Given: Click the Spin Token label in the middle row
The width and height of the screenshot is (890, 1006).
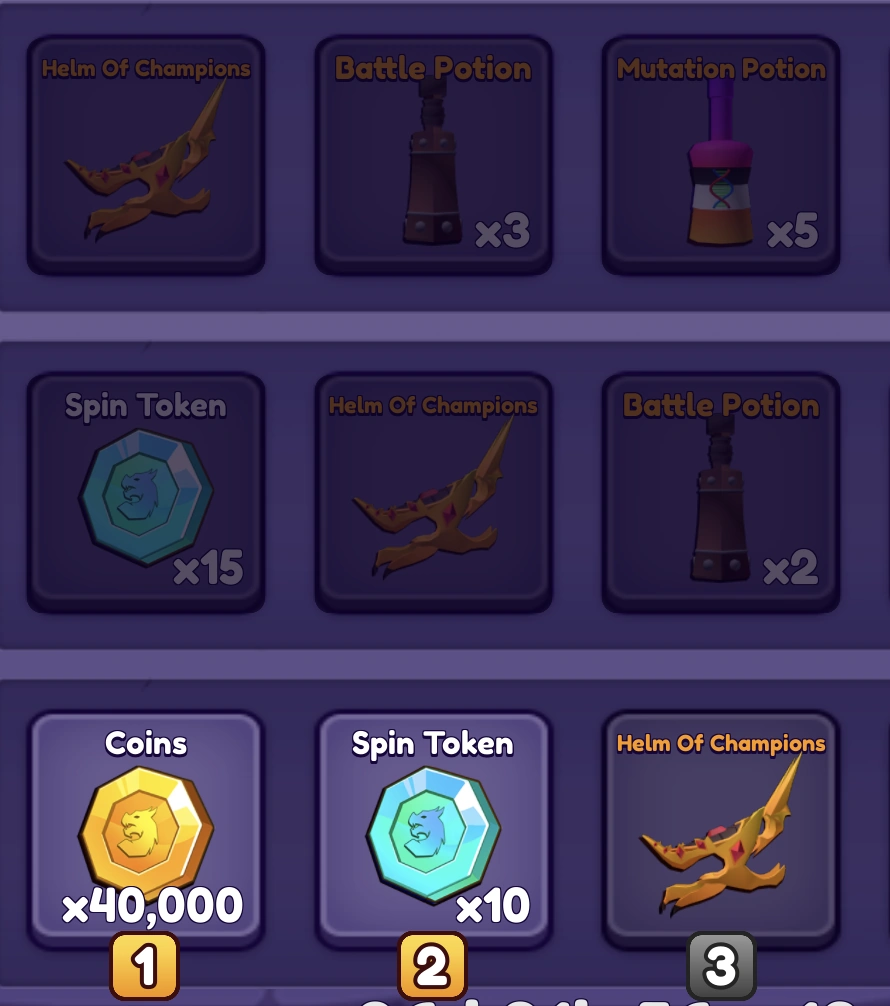Looking at the screenshot, I should coord(146,405).
